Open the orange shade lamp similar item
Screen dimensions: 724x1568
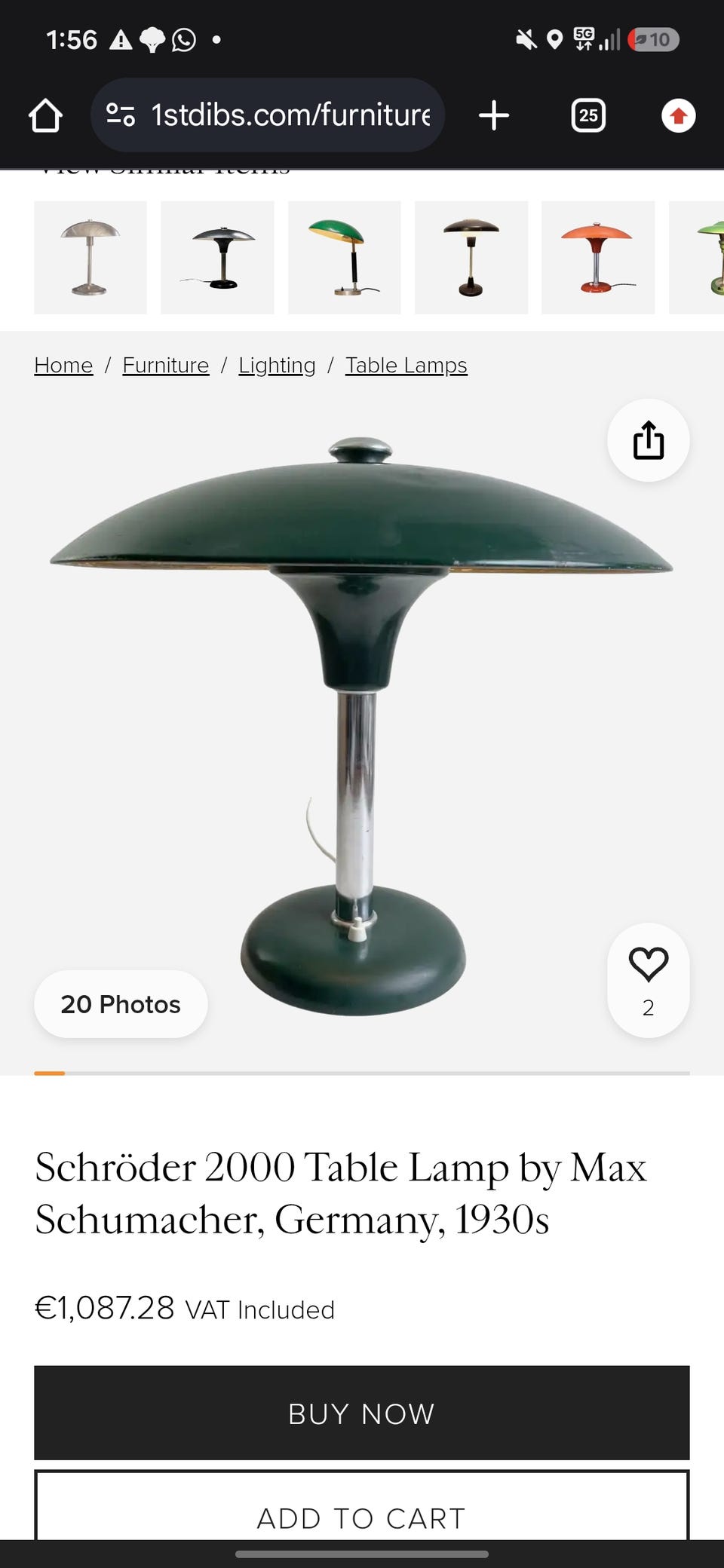pyautogui.click(x=598, y=257)
